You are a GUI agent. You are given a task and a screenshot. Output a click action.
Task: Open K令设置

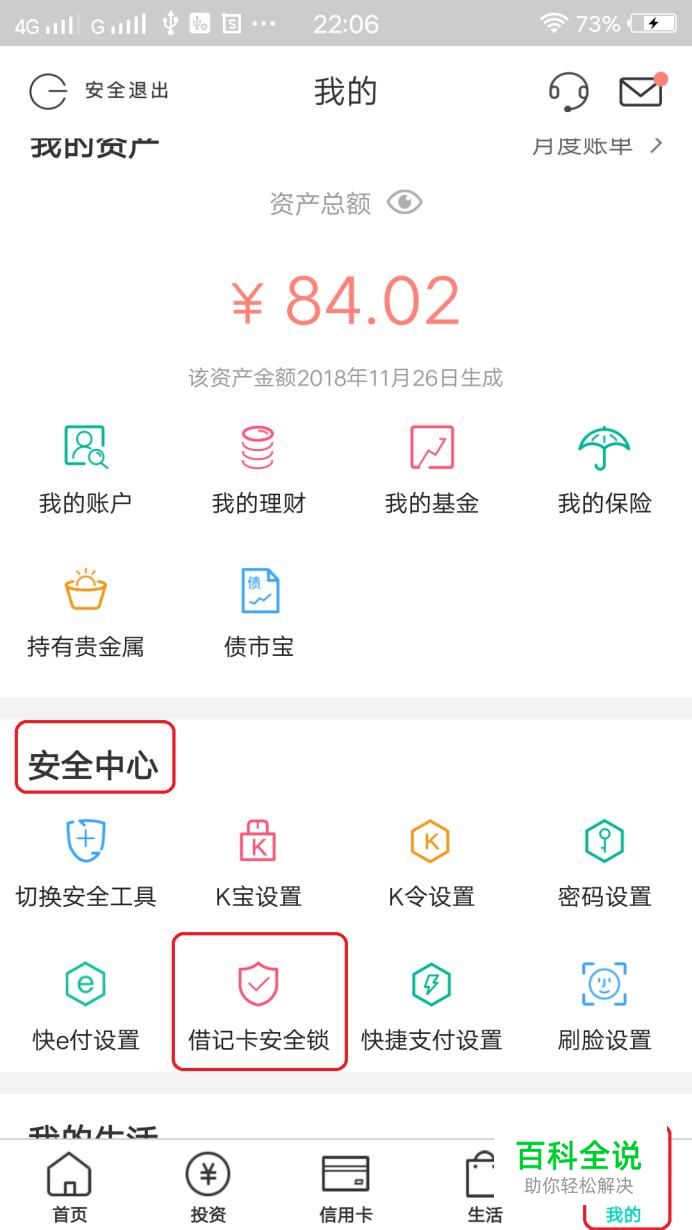432,863
